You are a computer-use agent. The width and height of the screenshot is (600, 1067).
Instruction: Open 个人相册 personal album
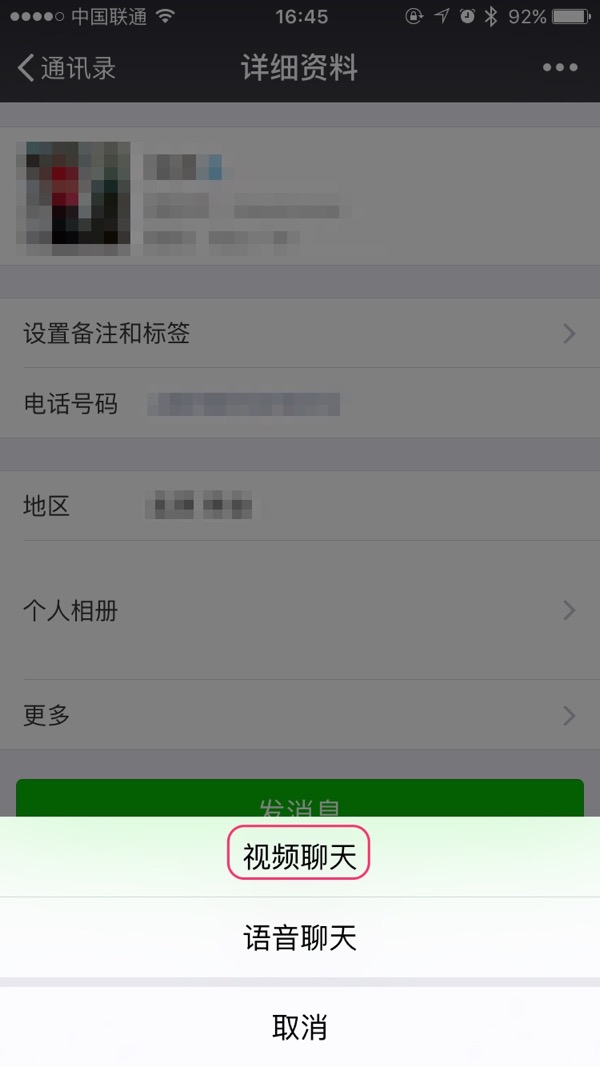[300, 610]
